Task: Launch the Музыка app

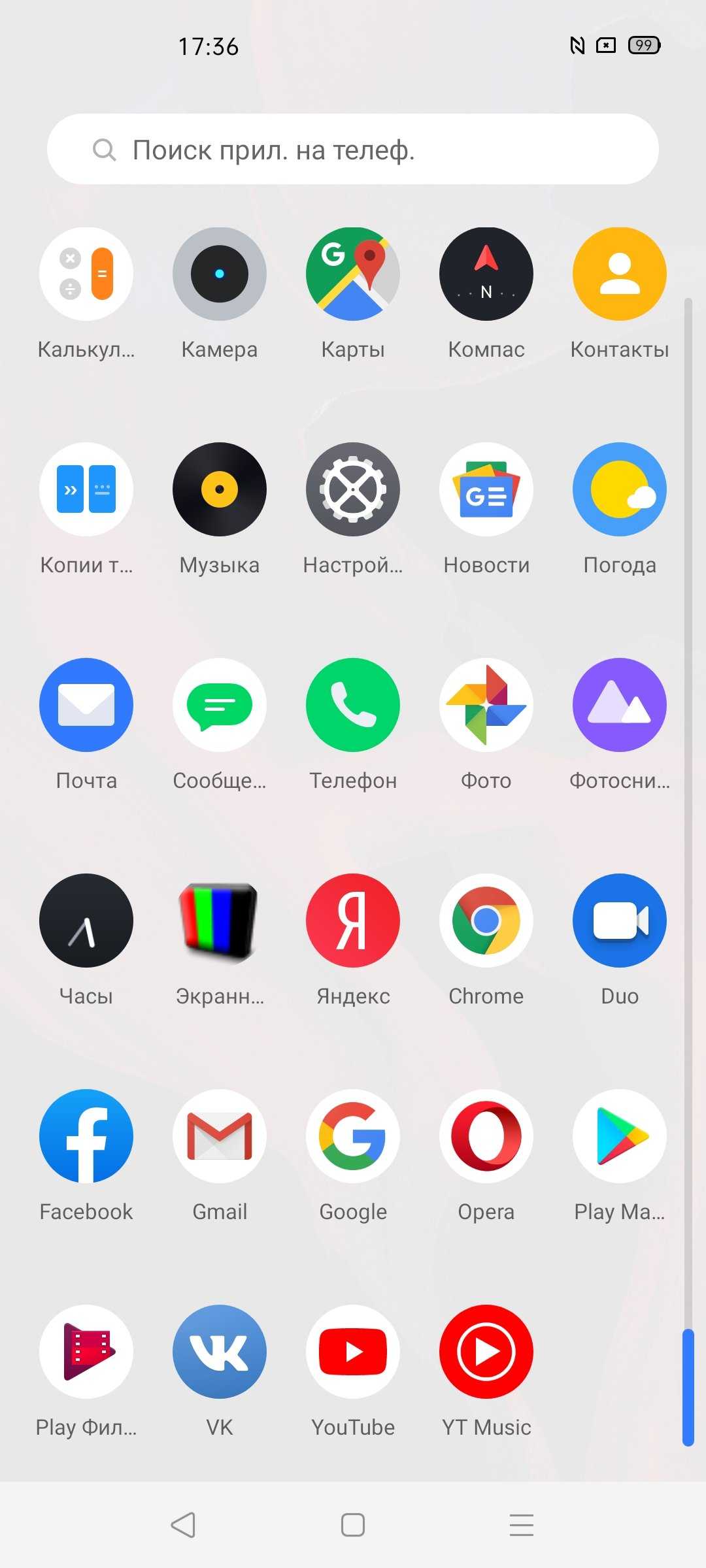Action: [220, 490]
